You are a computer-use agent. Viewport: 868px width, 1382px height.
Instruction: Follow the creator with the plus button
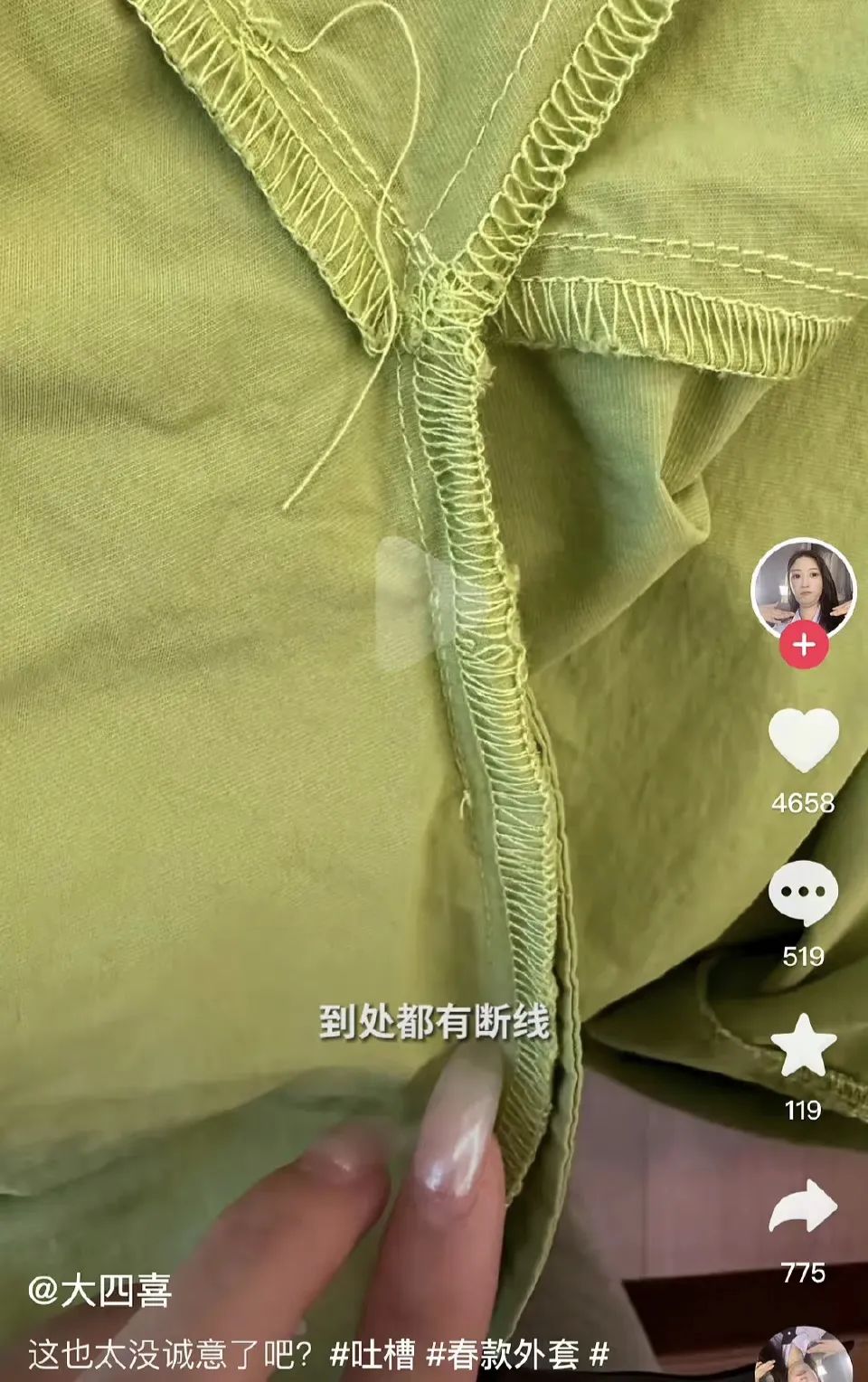click(x=803, y=646)
